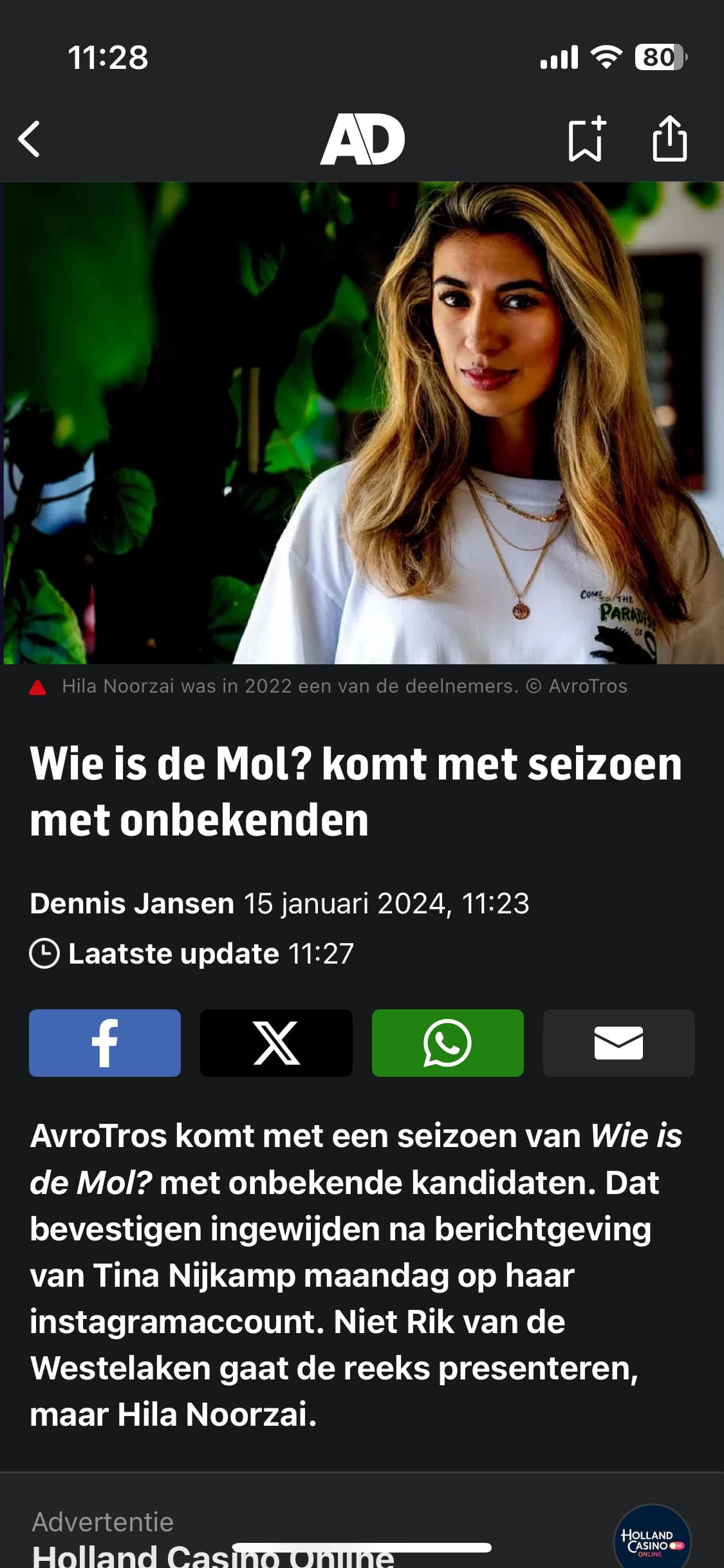Open the share sheet icon
This screenshot has width=724, height=1568.
click(x=670, y=138)
